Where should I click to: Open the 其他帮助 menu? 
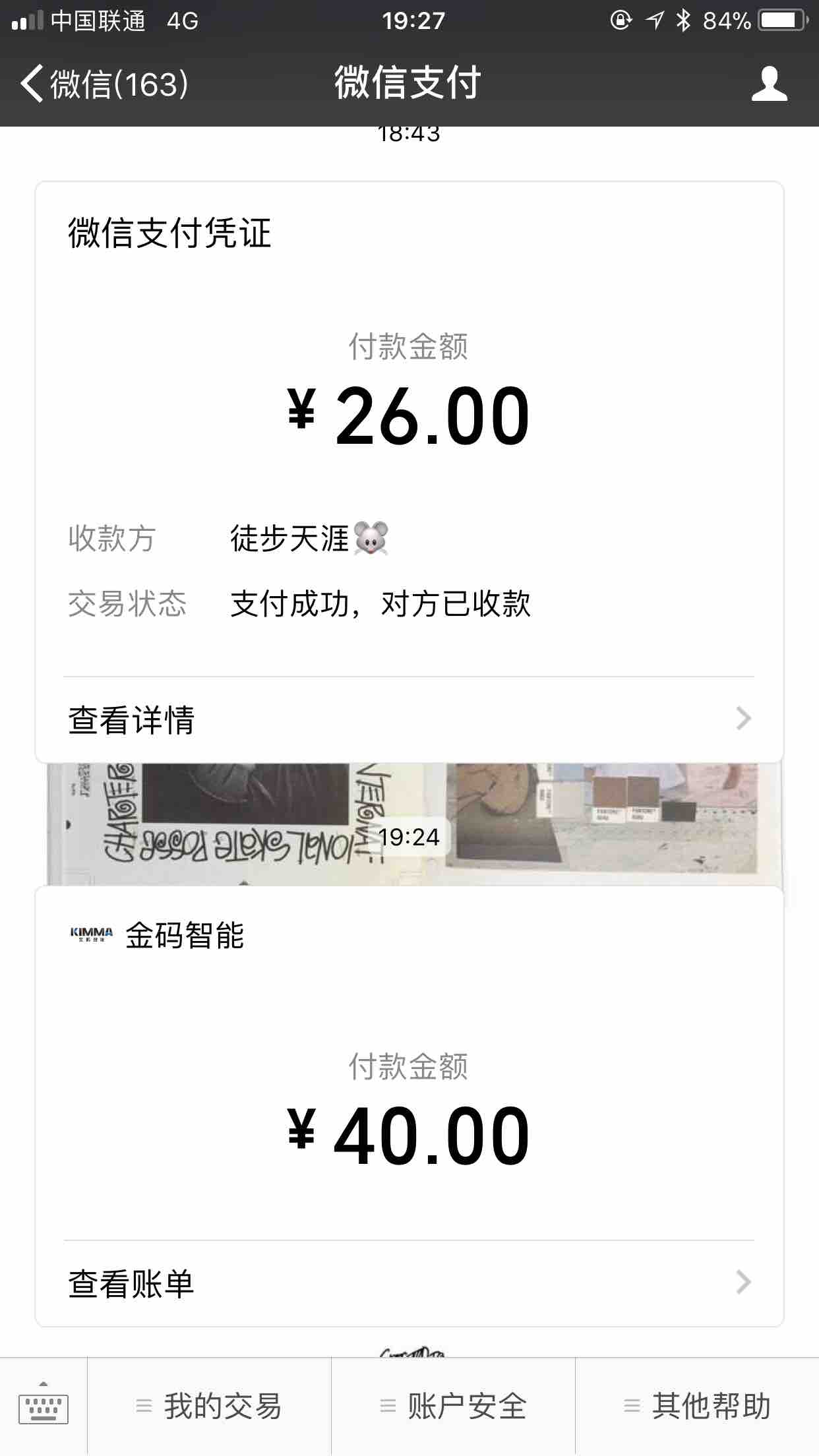tap(698, 1407)
